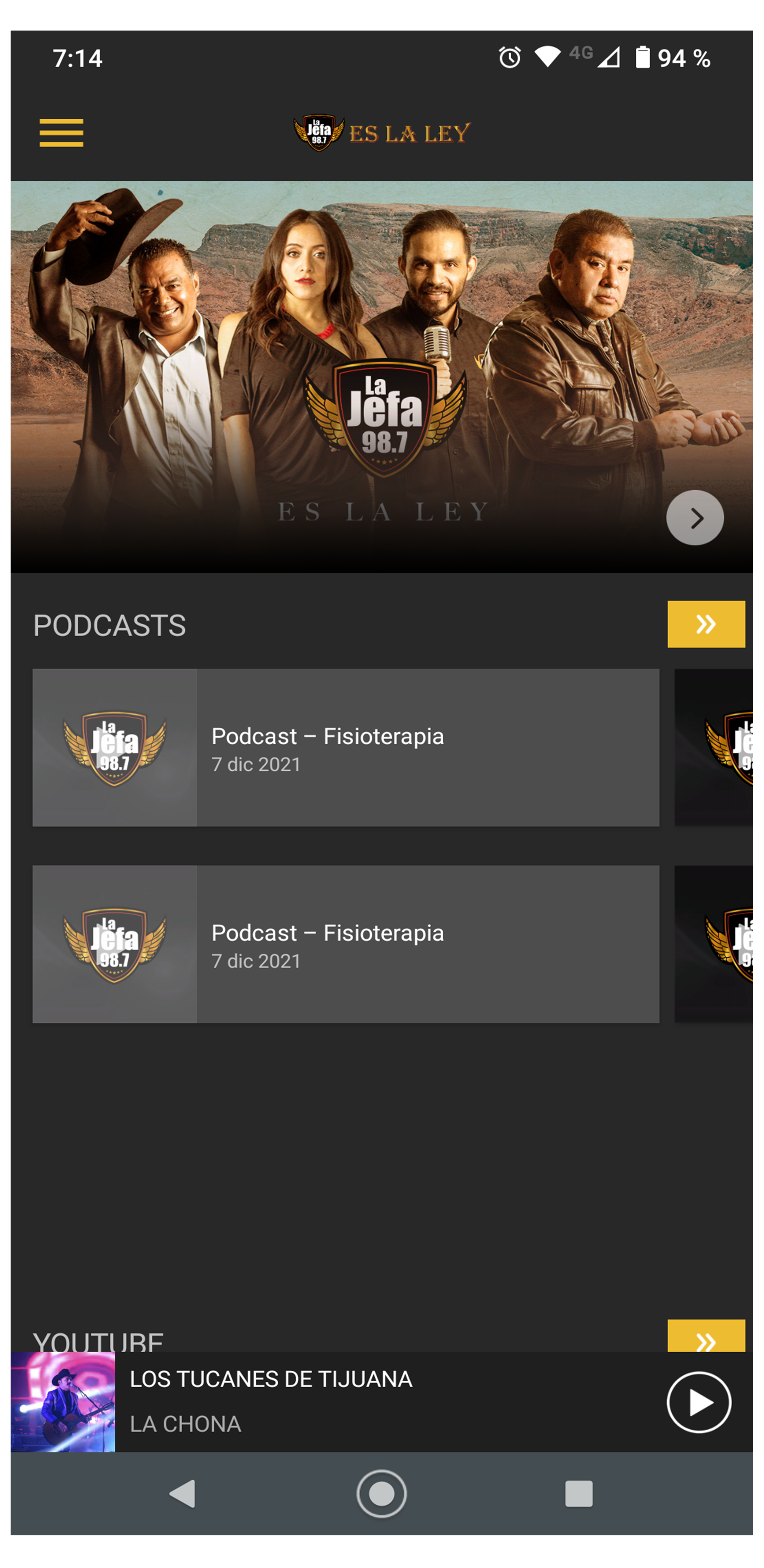Open the now-playing bar for La Chona
Image resolution: width=764 pixels, height=1568 pixels.
pyautogui.click(x=382, y=1402)
